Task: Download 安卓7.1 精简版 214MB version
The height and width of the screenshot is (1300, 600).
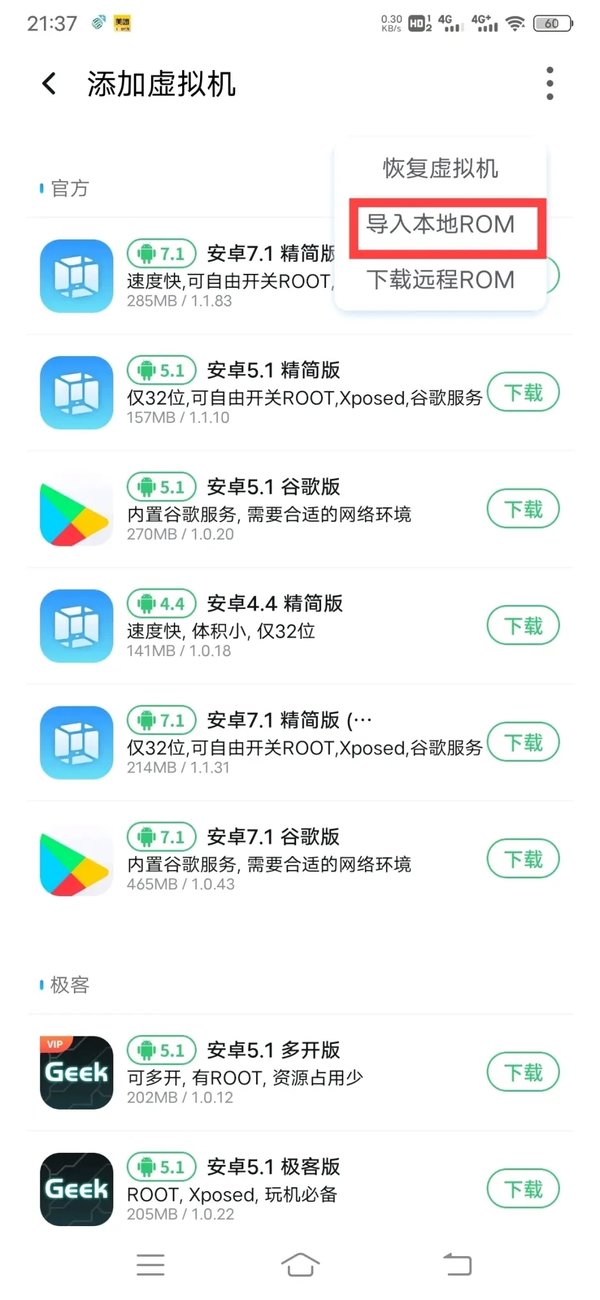Action: [x=523, y=743]
